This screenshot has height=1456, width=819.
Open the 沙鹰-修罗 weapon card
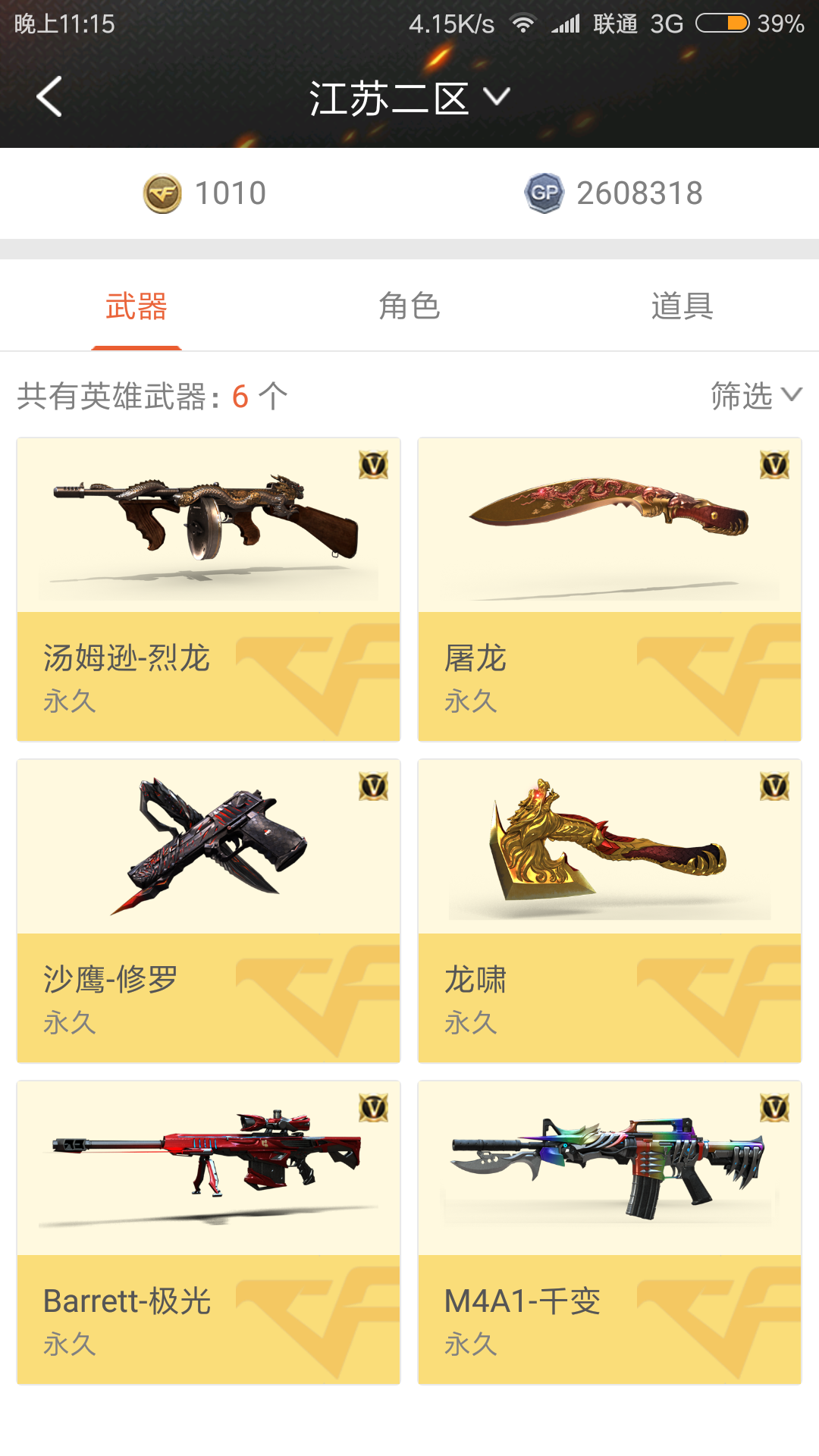click(209, 911)
